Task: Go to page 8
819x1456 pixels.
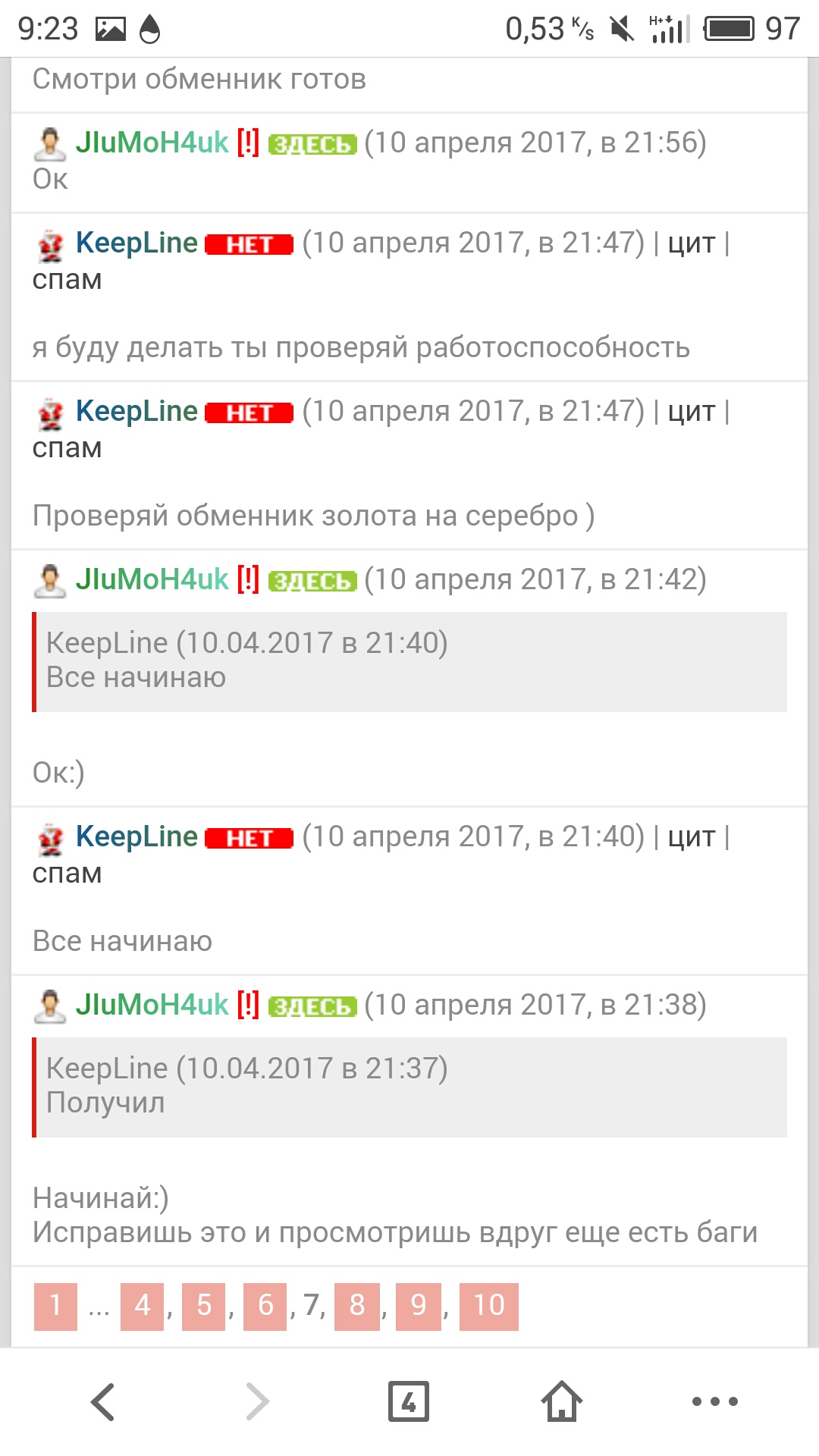Action: [x=357, y=1306]
